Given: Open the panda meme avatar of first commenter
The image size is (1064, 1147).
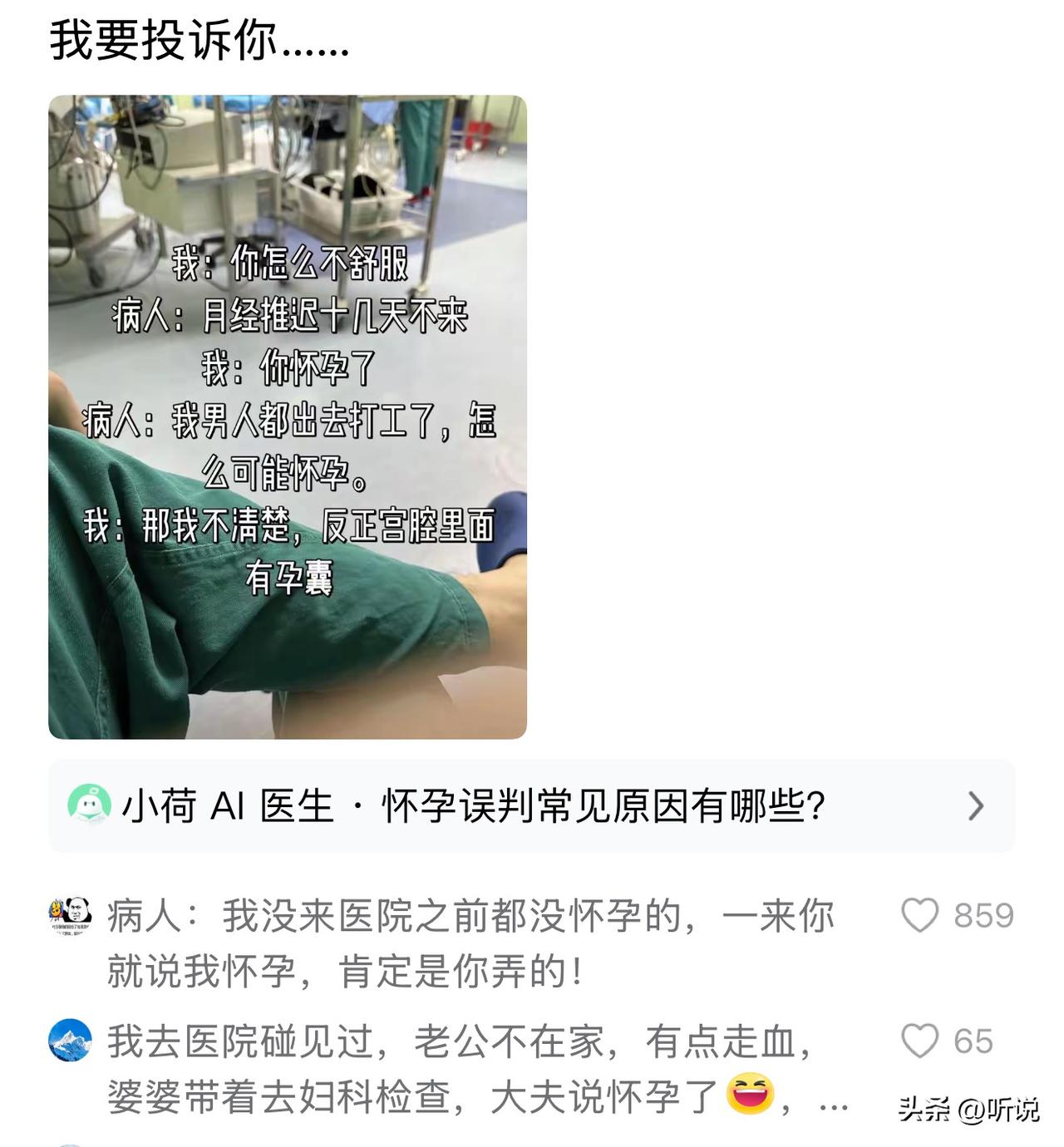Looking at the screenshot, I should (69, 916).
